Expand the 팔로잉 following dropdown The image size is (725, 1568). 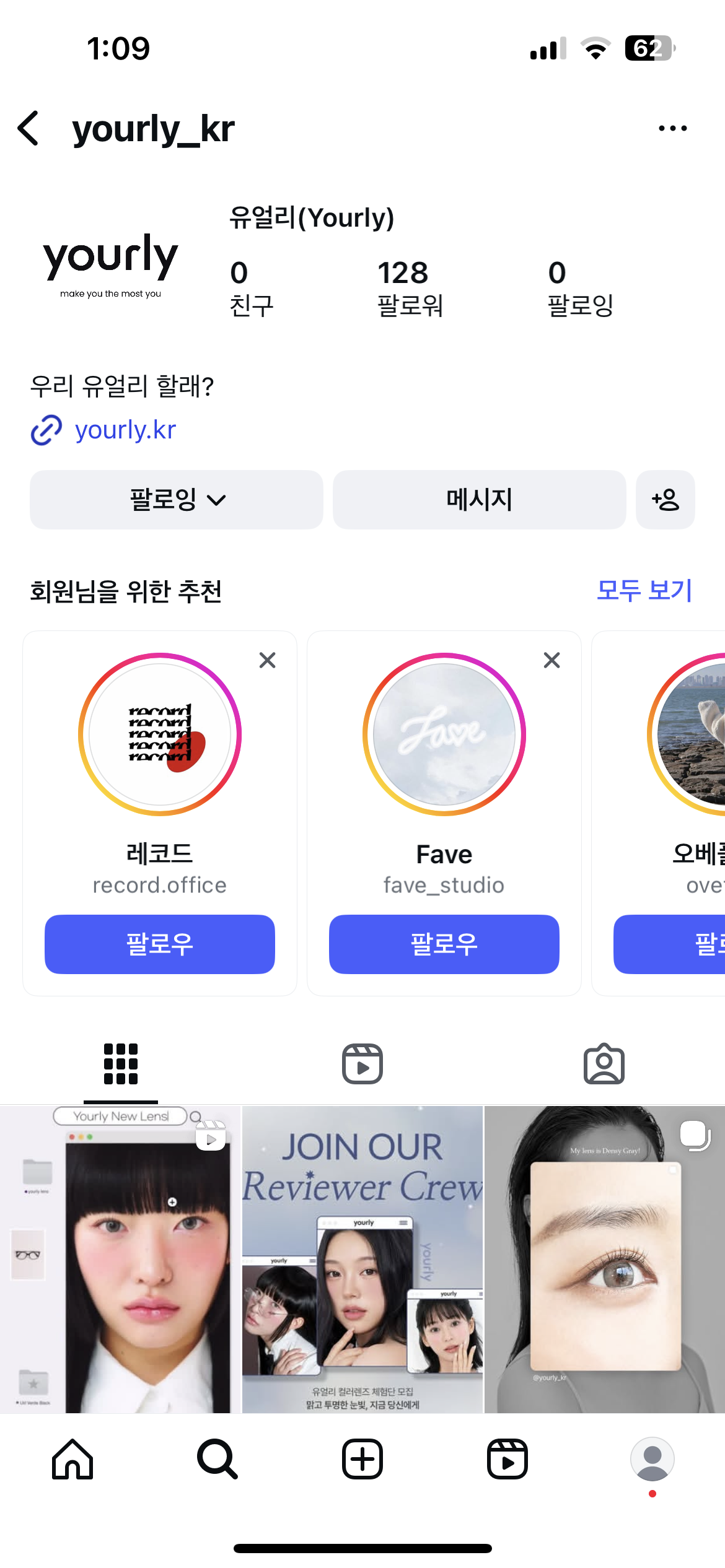tap(176, 499)
